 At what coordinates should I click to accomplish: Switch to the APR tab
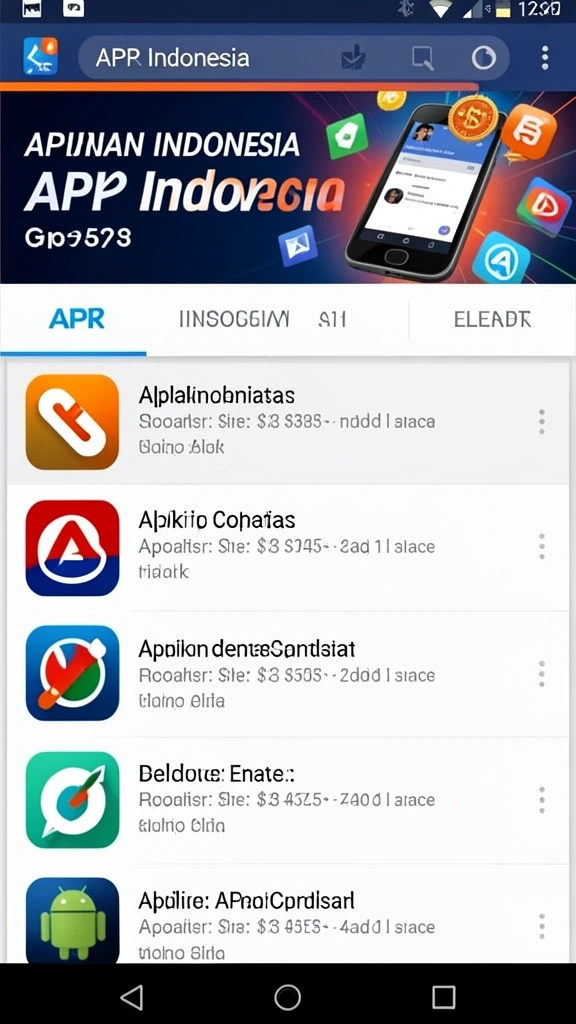[76, 319]
